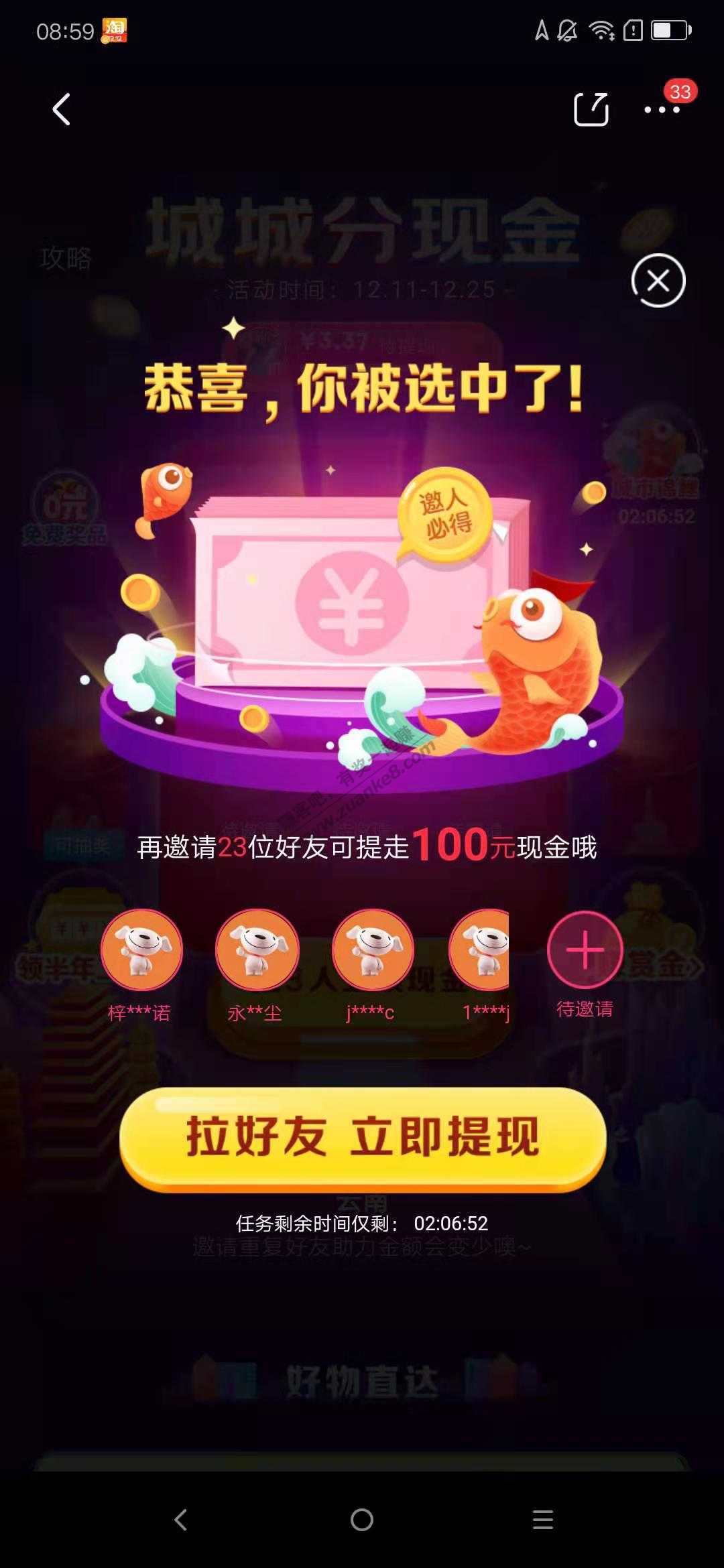
Task: Invite a friend via 待邀请 plus icon
Action: click(x=585, y=950)
